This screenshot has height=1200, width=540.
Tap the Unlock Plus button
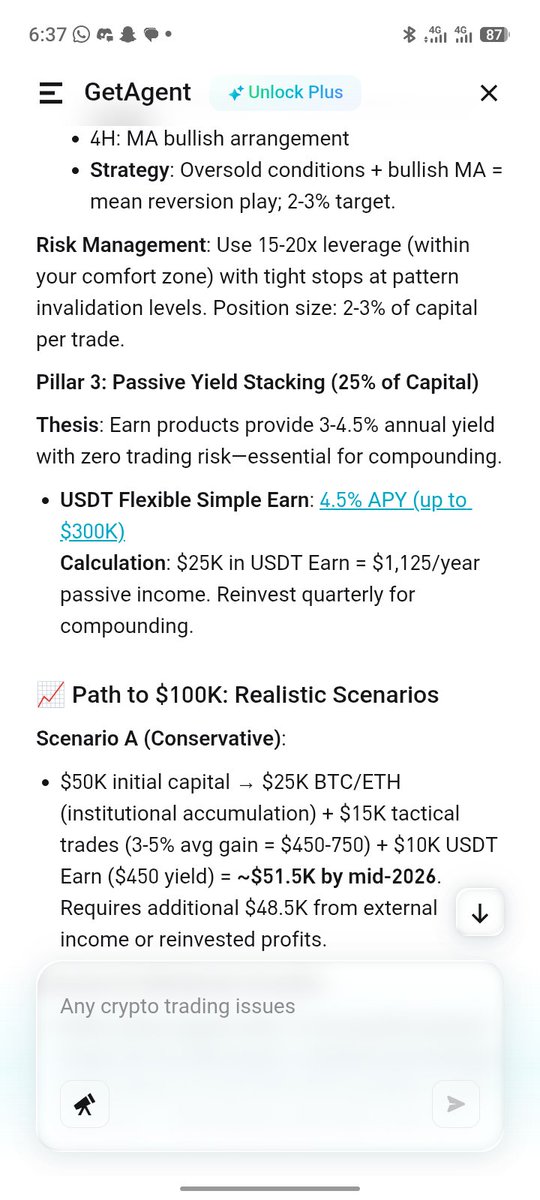point(285,93)
